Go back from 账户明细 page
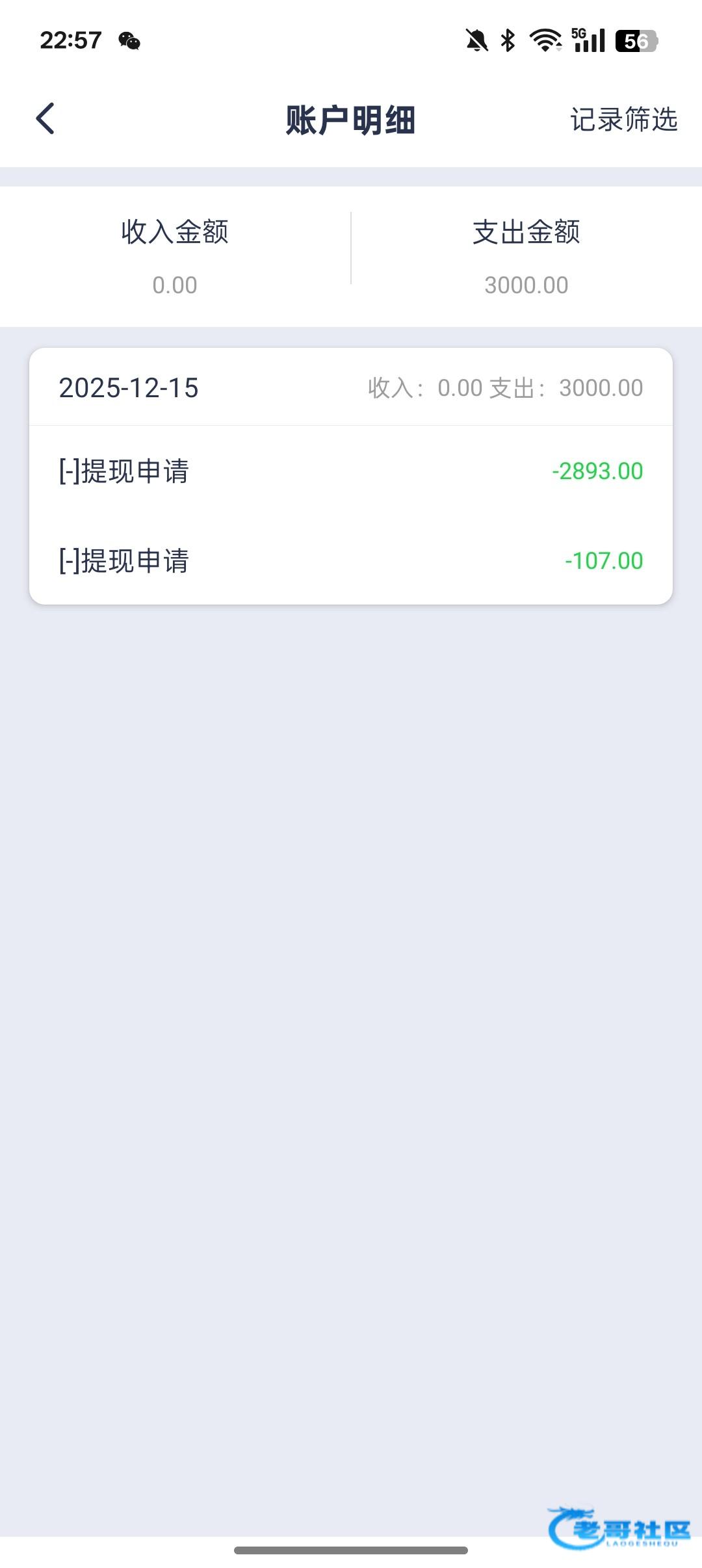The height and width of the screenshot is (1568, 702). (45, 119)
